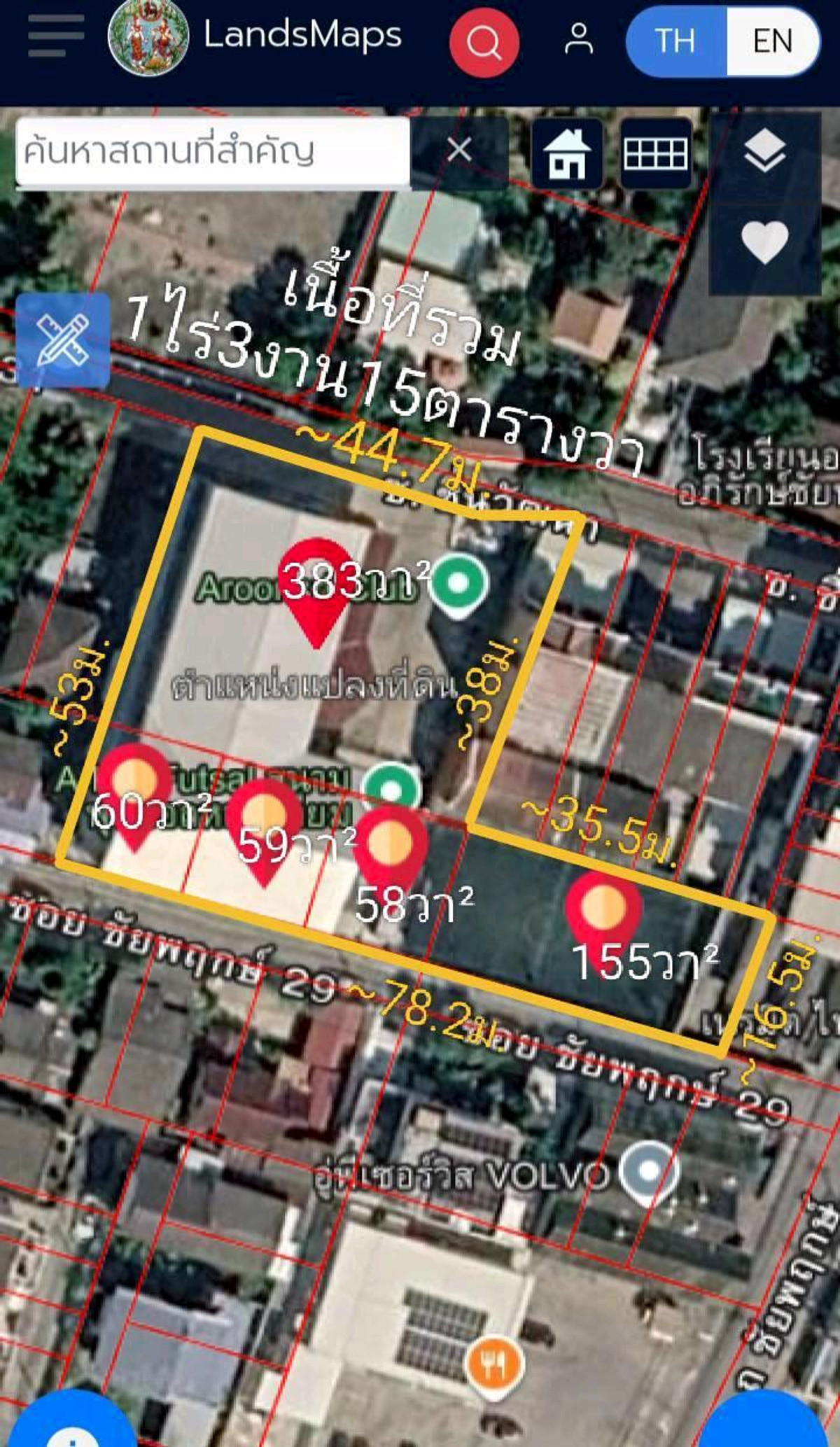
Task: Tap the house icon button
Action: [x=567, y=154]
